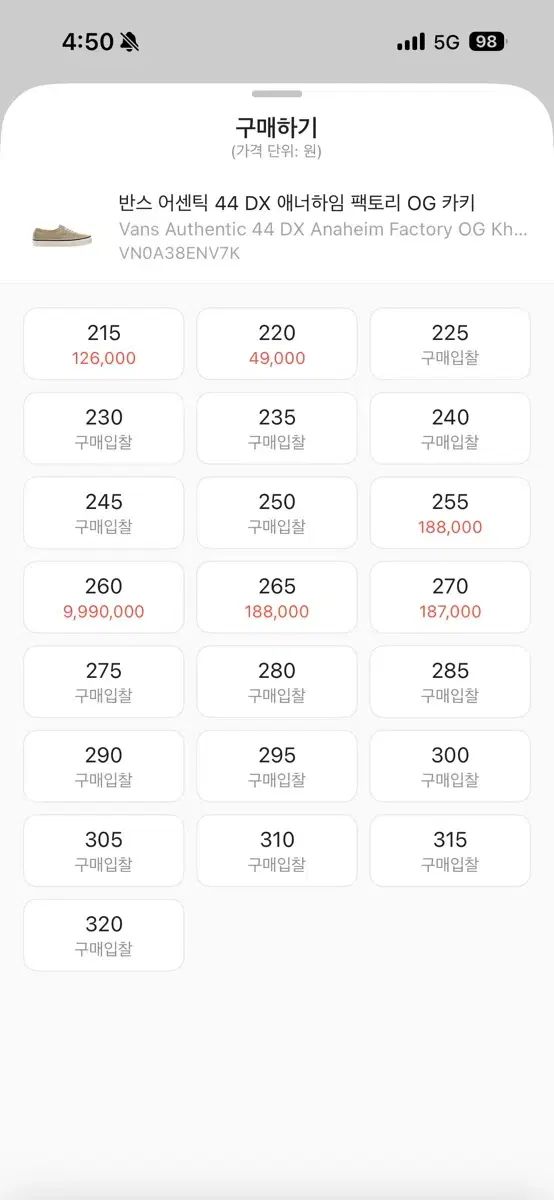Tap the size 280 bid tile
This screenshot has height=1200, width=554.
277,682
